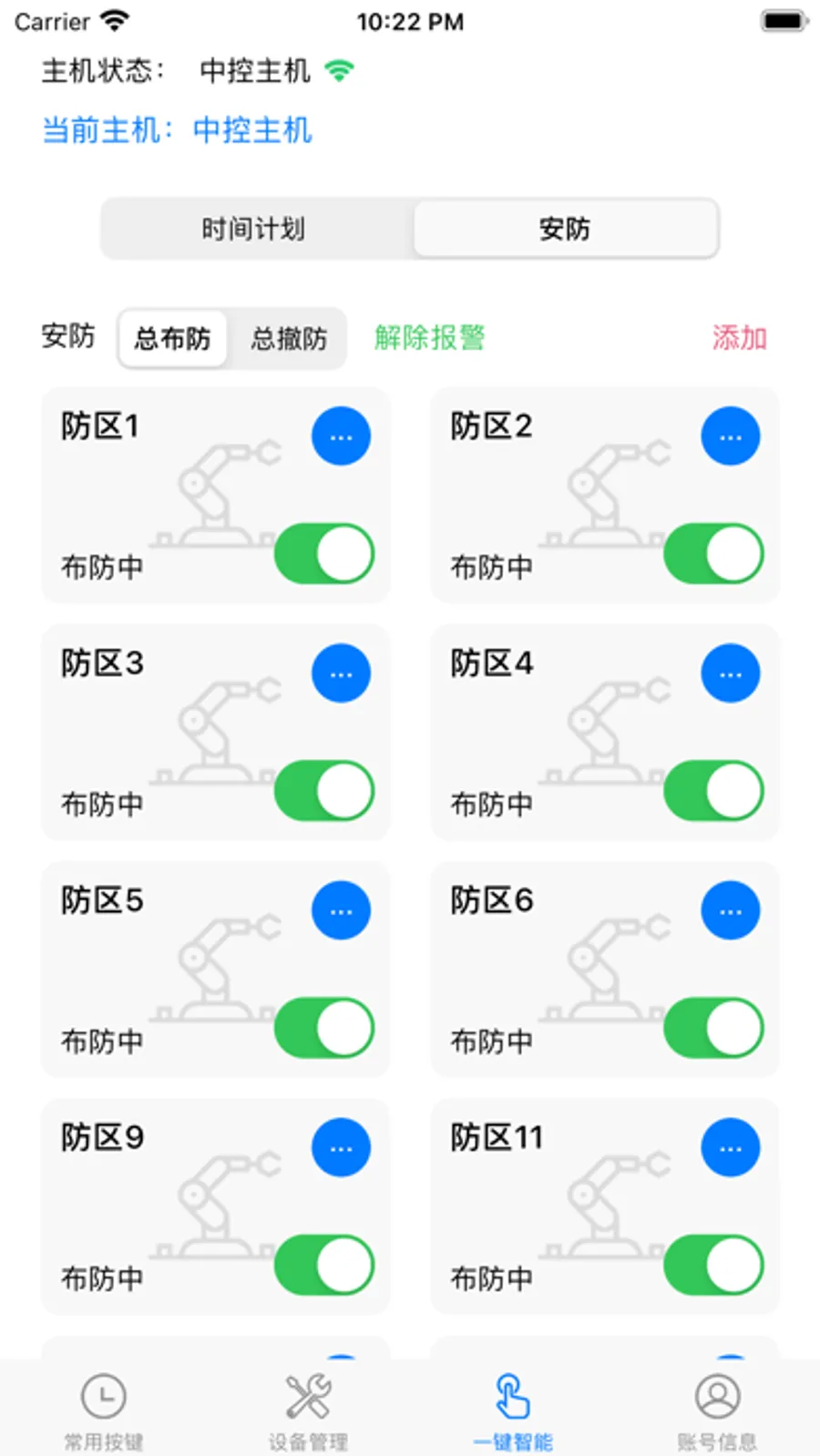
Task: Open options menu for 防区6
Action: [731, 910]
